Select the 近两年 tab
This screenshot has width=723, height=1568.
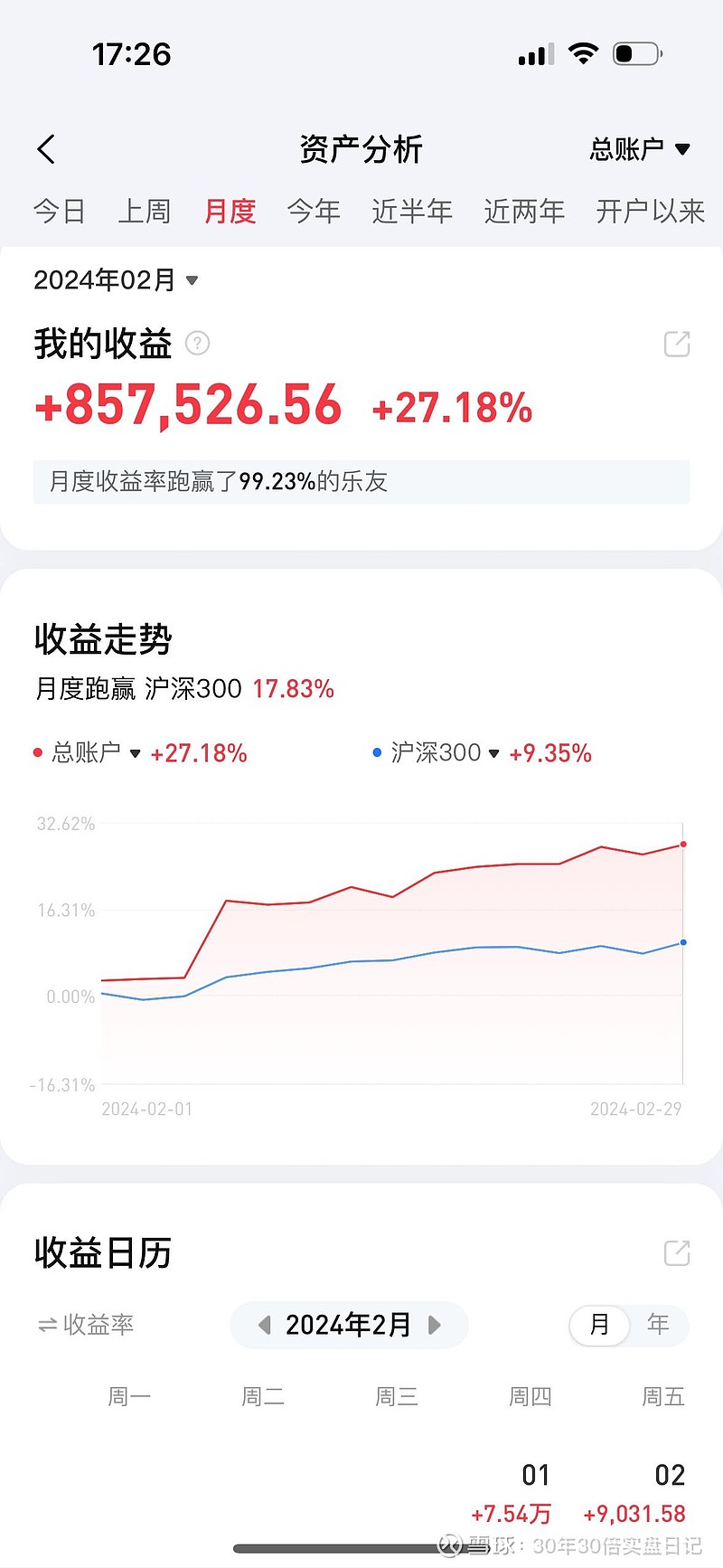524,212
